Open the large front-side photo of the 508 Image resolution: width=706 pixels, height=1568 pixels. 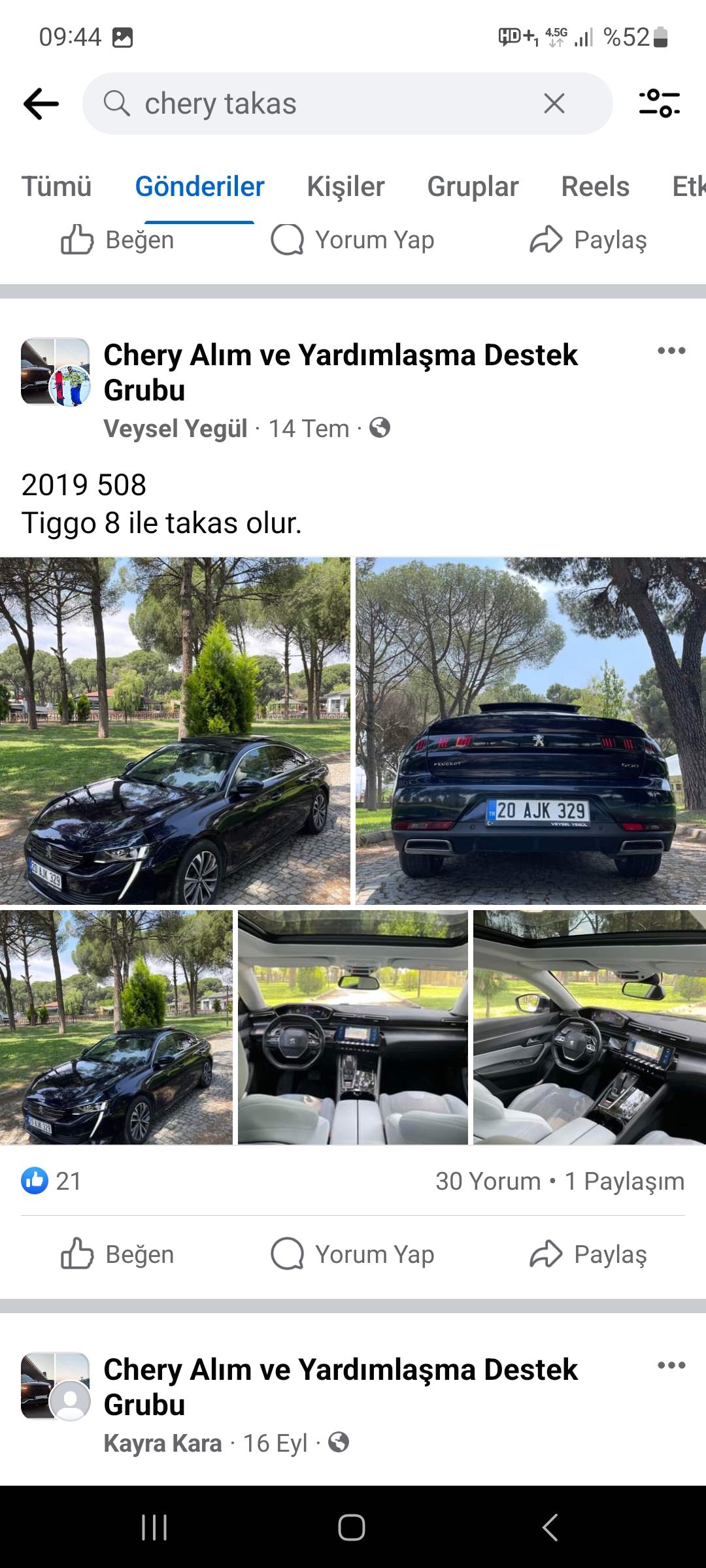[x=175, y=730]
